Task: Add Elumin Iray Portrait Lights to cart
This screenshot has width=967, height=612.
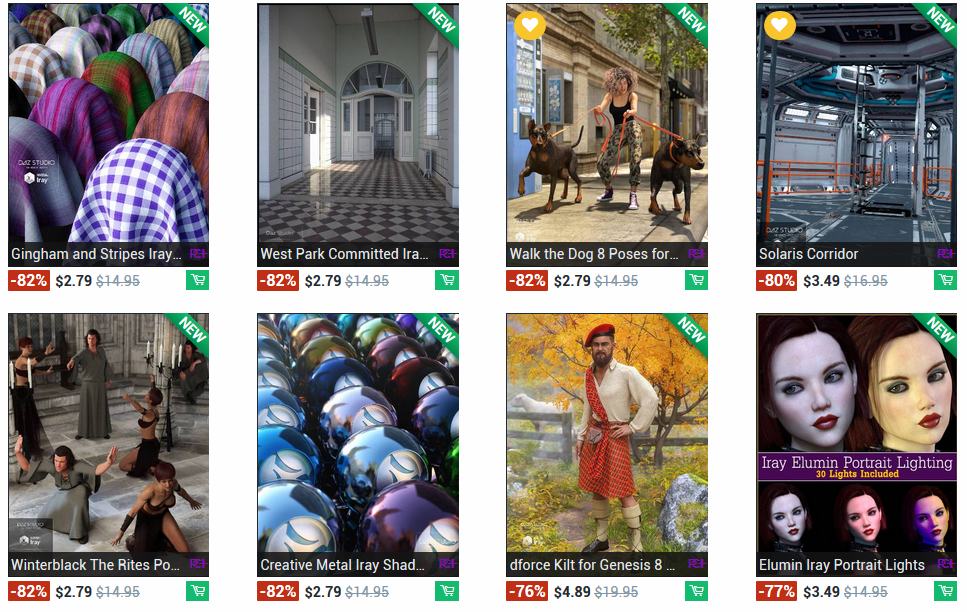Action: tap(945, 591)
